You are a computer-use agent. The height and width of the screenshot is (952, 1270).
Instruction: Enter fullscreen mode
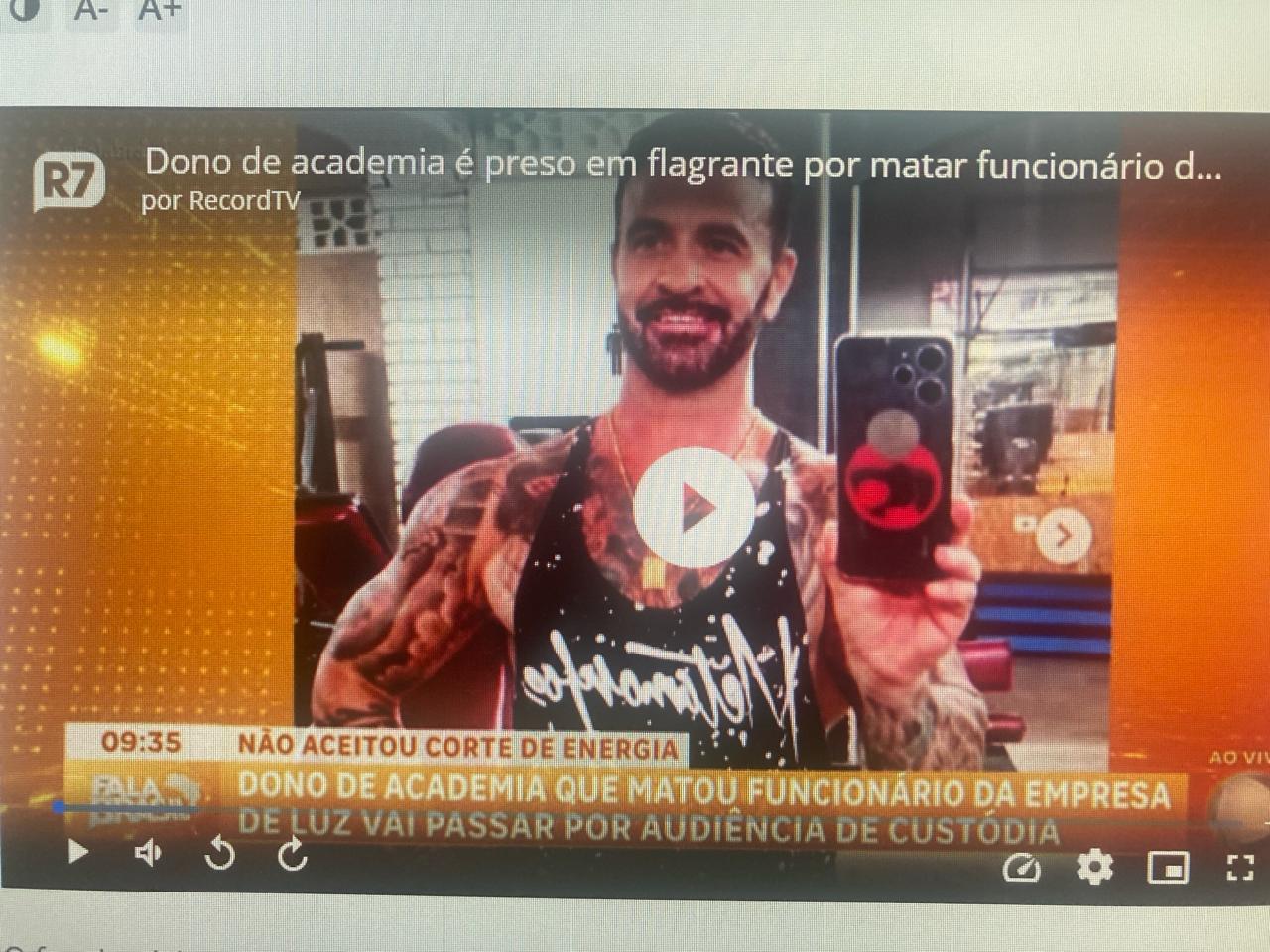point(1240,869)
